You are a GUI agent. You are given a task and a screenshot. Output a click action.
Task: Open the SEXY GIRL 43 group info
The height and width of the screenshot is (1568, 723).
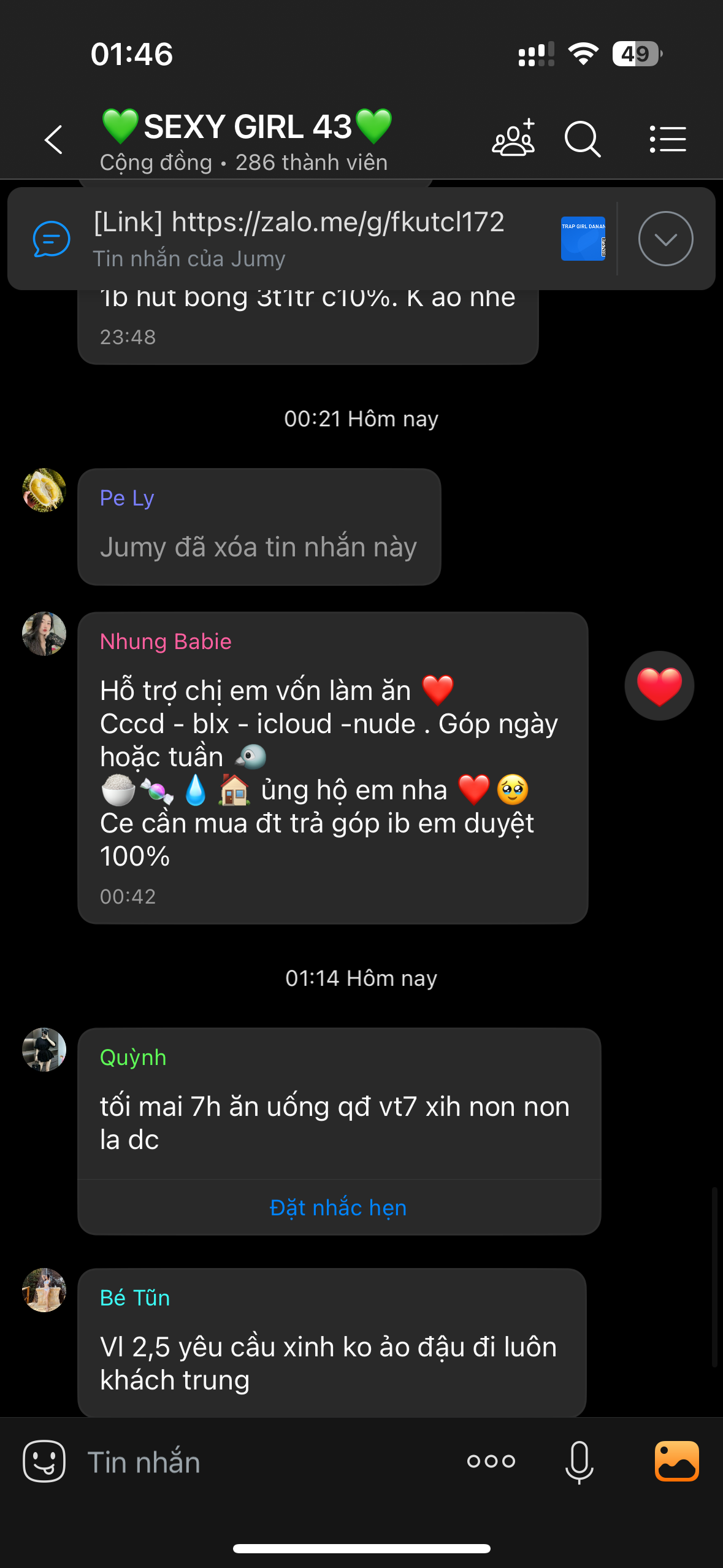[247, 140]
